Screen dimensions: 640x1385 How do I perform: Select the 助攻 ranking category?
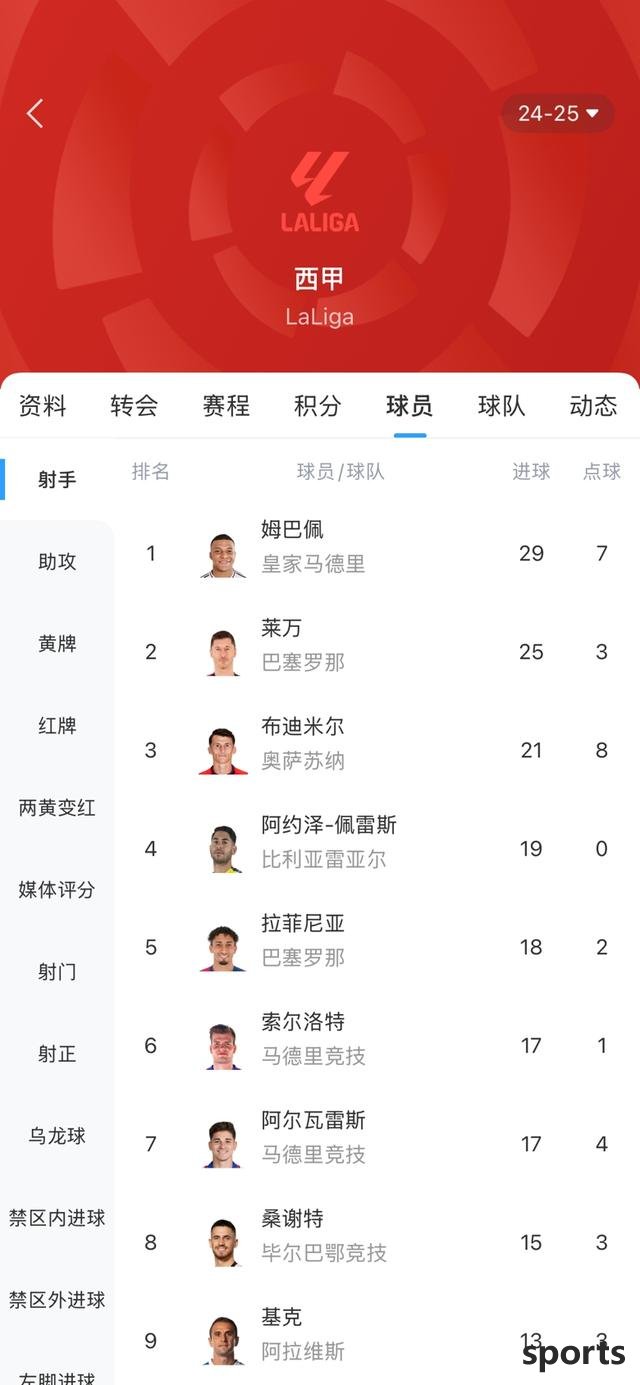[x=57, y=561]
